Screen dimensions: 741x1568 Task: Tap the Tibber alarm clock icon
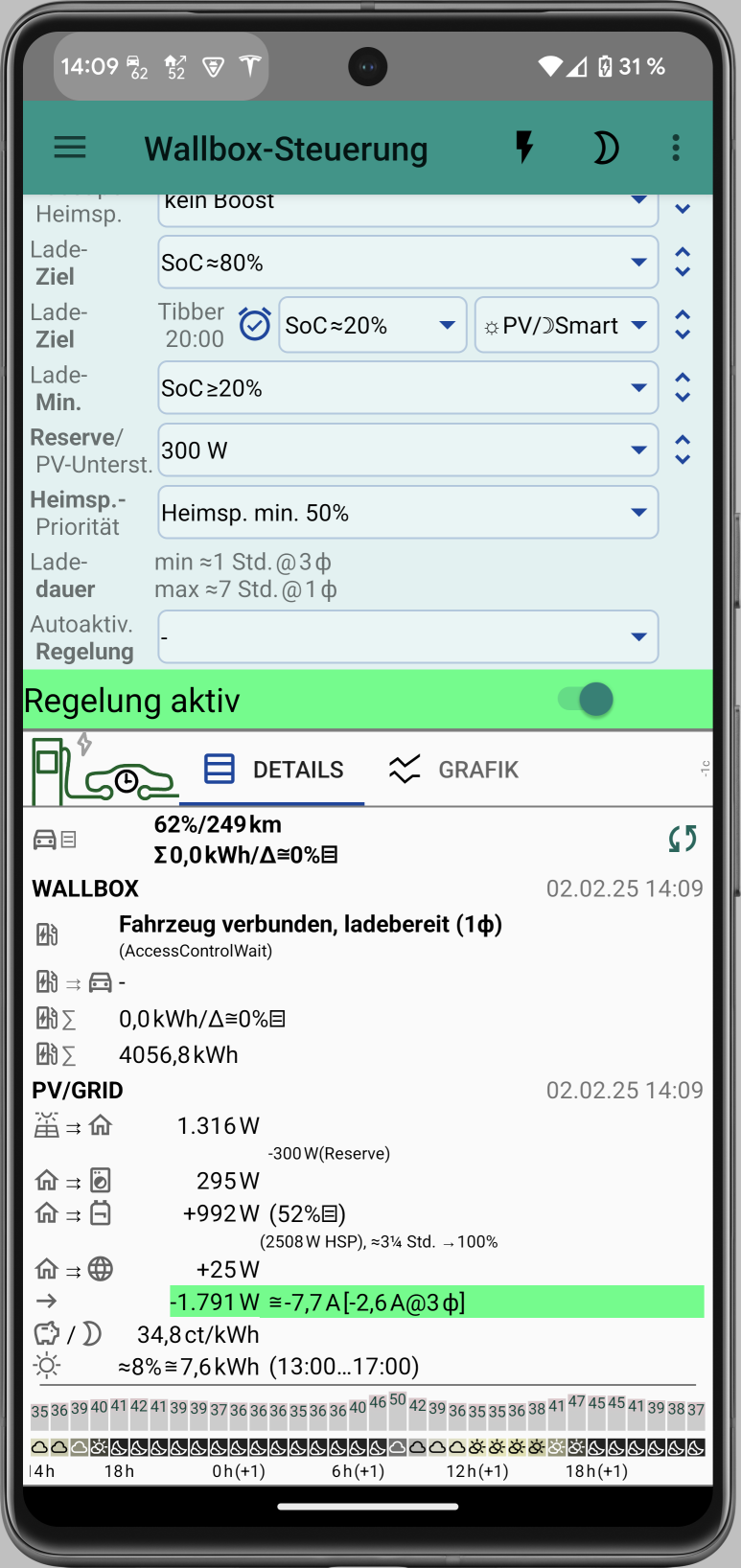255,325
